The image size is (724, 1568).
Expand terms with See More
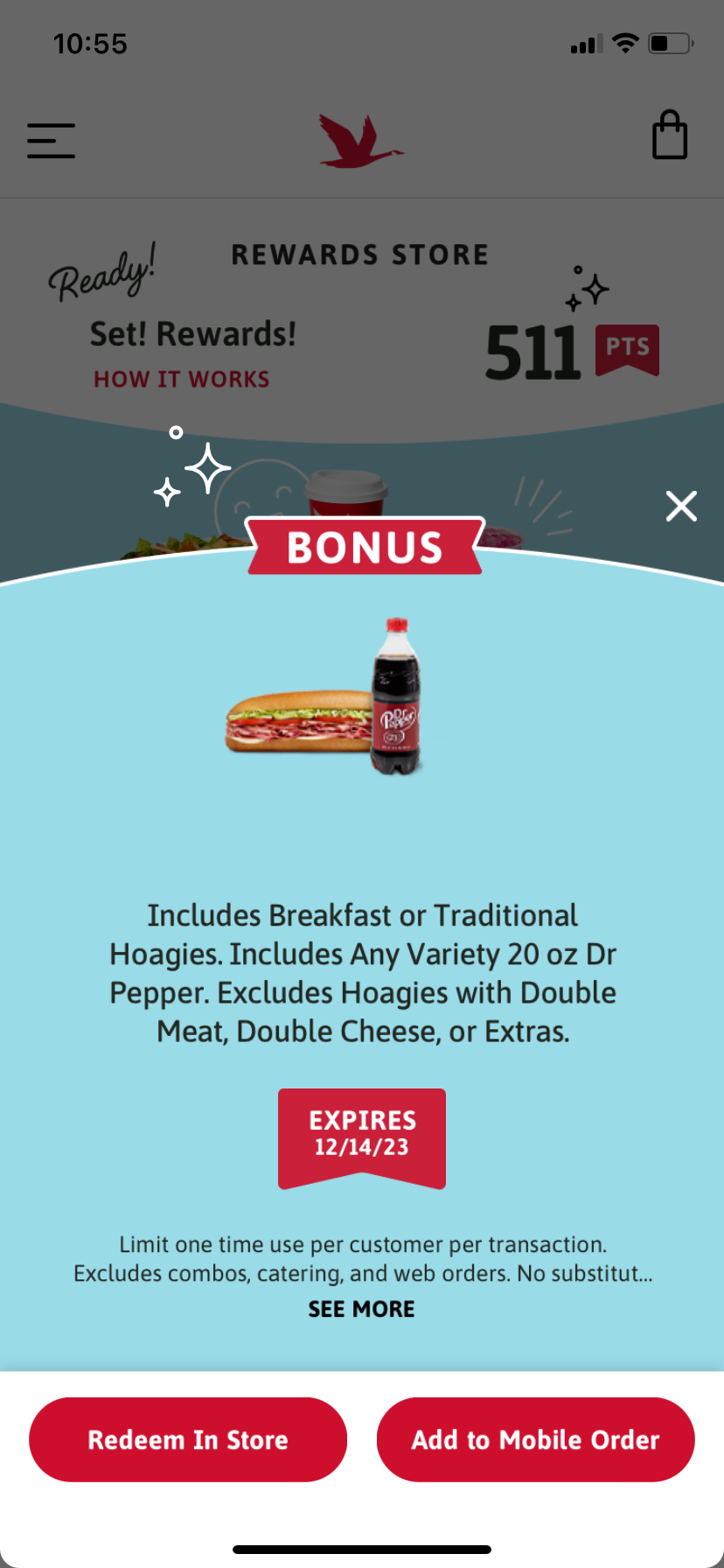tap(361, 1309)
